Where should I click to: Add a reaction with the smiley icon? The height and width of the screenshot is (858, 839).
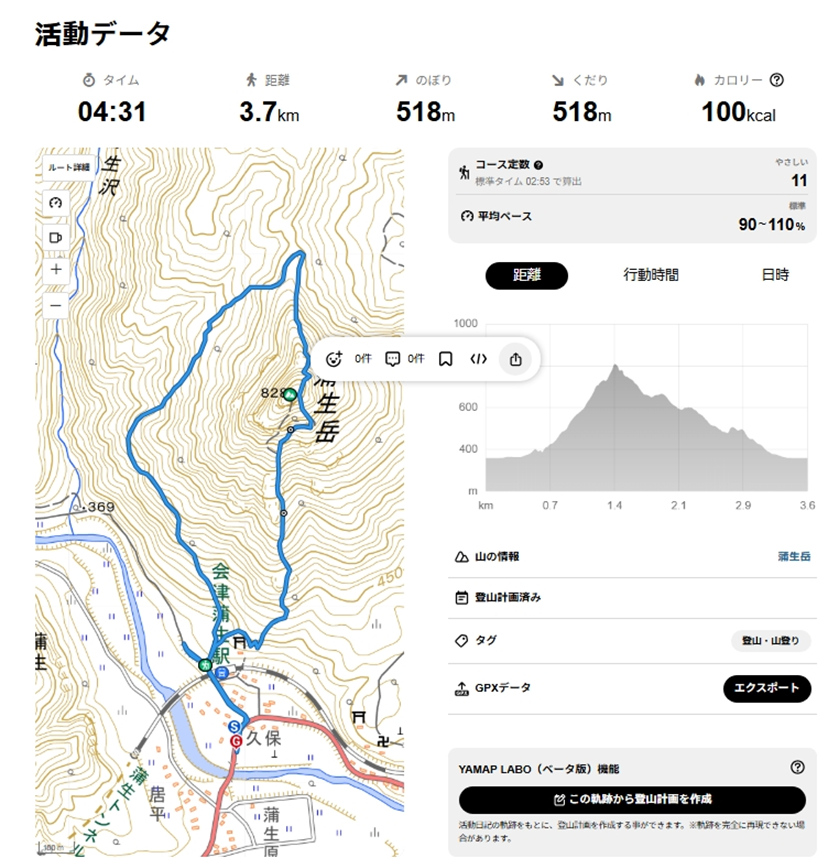coord(334,359)
